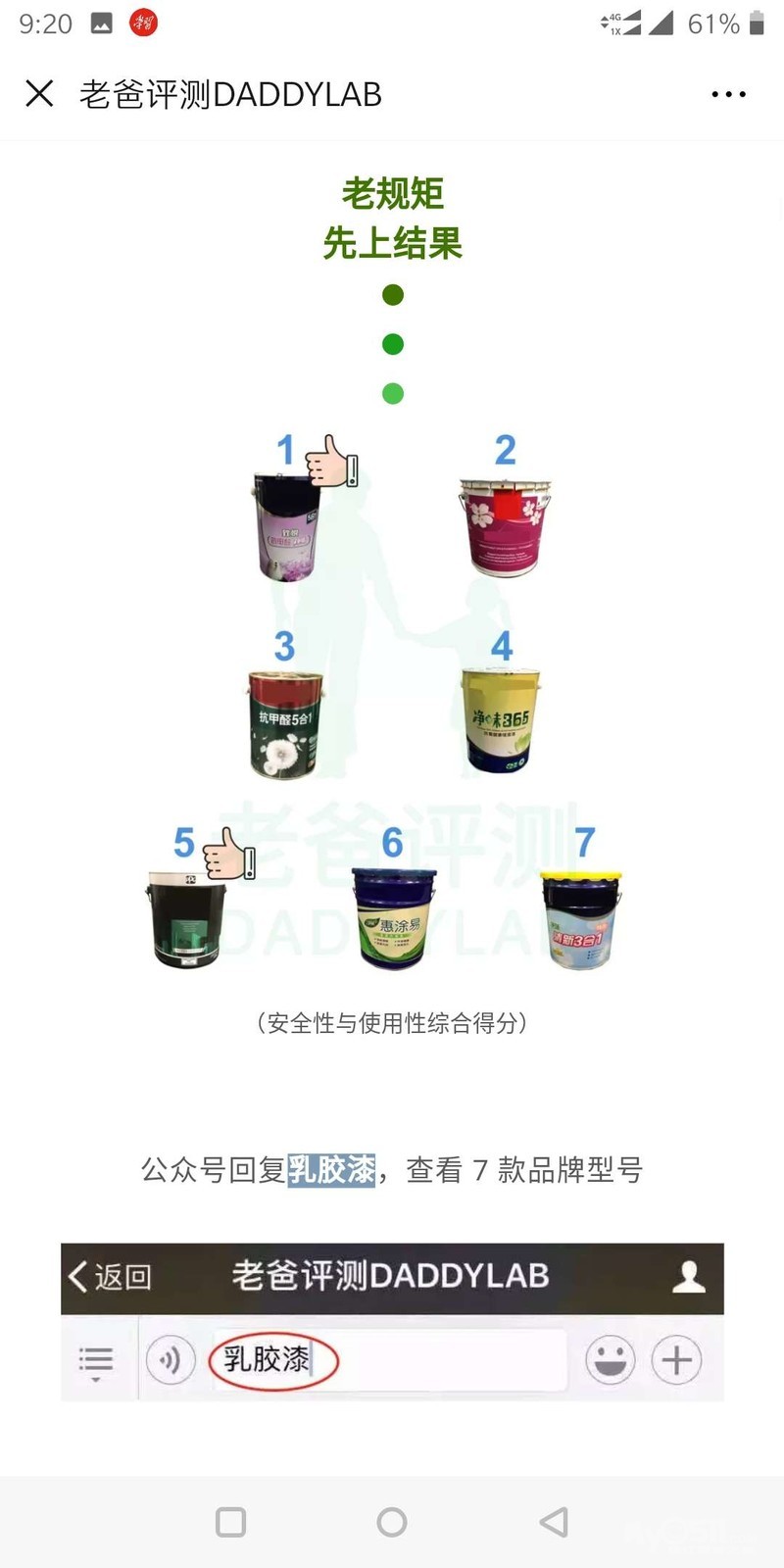
Task: Open the recent apps view
Action: coord(230,1521)
